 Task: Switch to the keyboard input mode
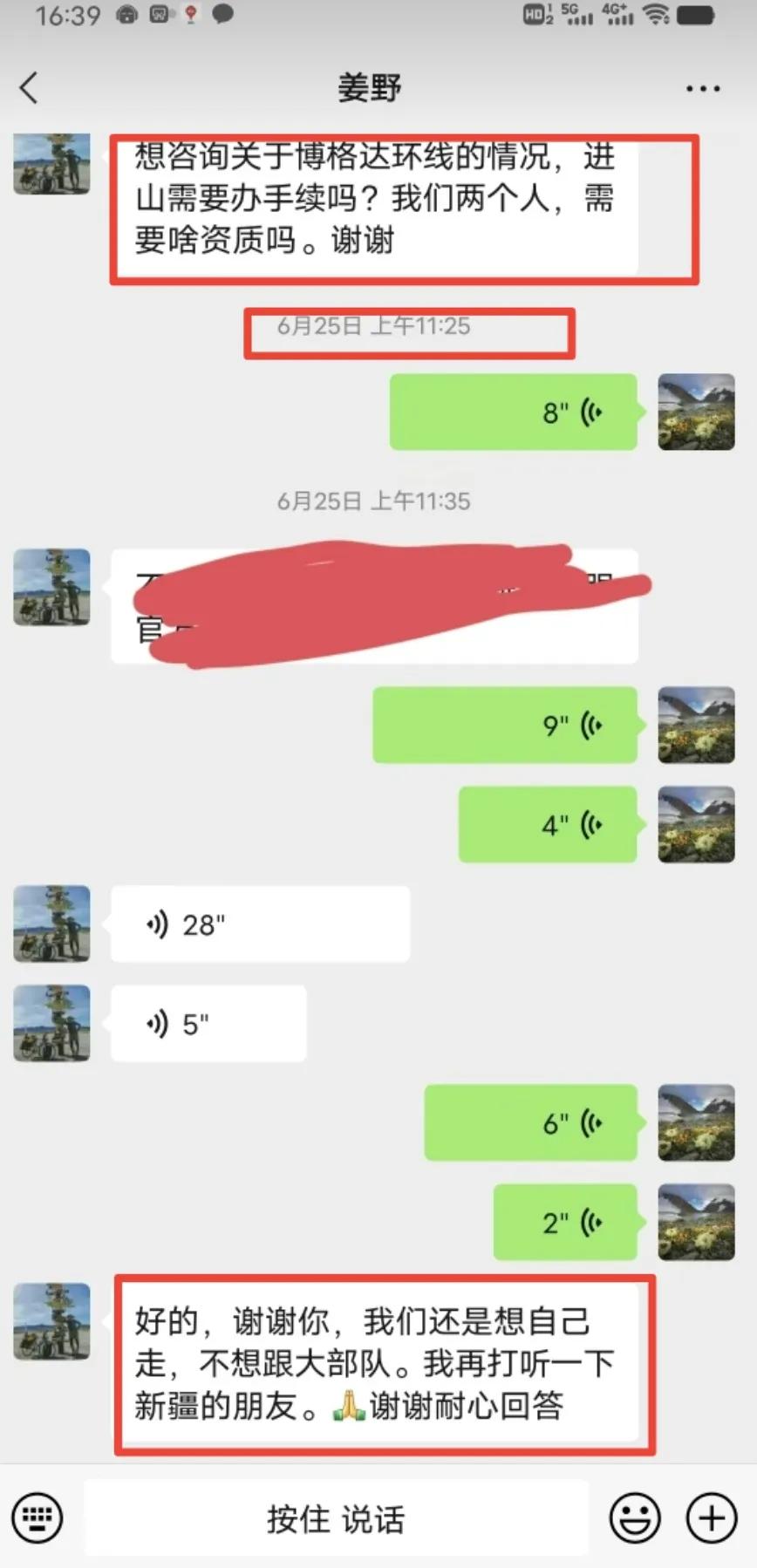(x=37, y=1517)
